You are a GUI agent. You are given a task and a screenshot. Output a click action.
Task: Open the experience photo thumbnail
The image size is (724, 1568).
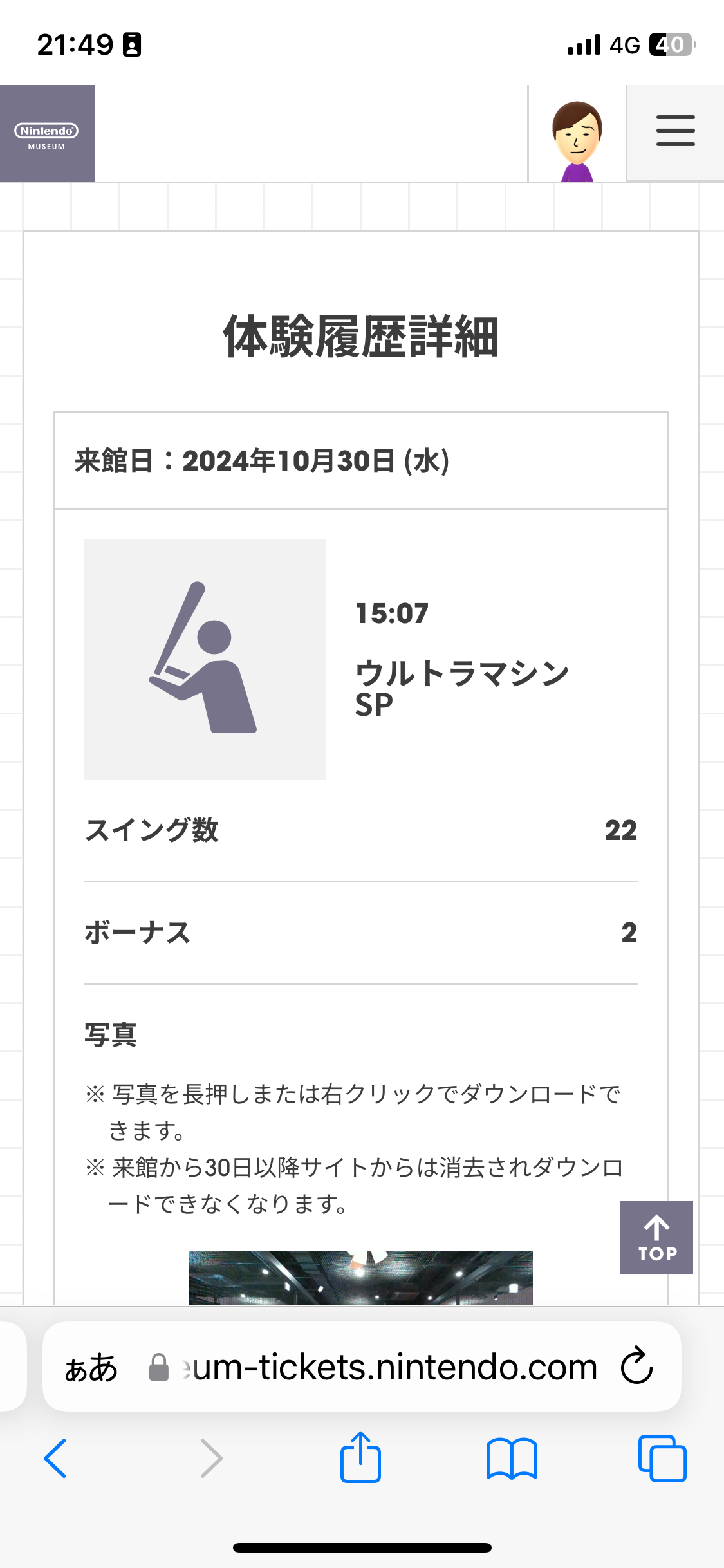click(x=360, y=1278)
